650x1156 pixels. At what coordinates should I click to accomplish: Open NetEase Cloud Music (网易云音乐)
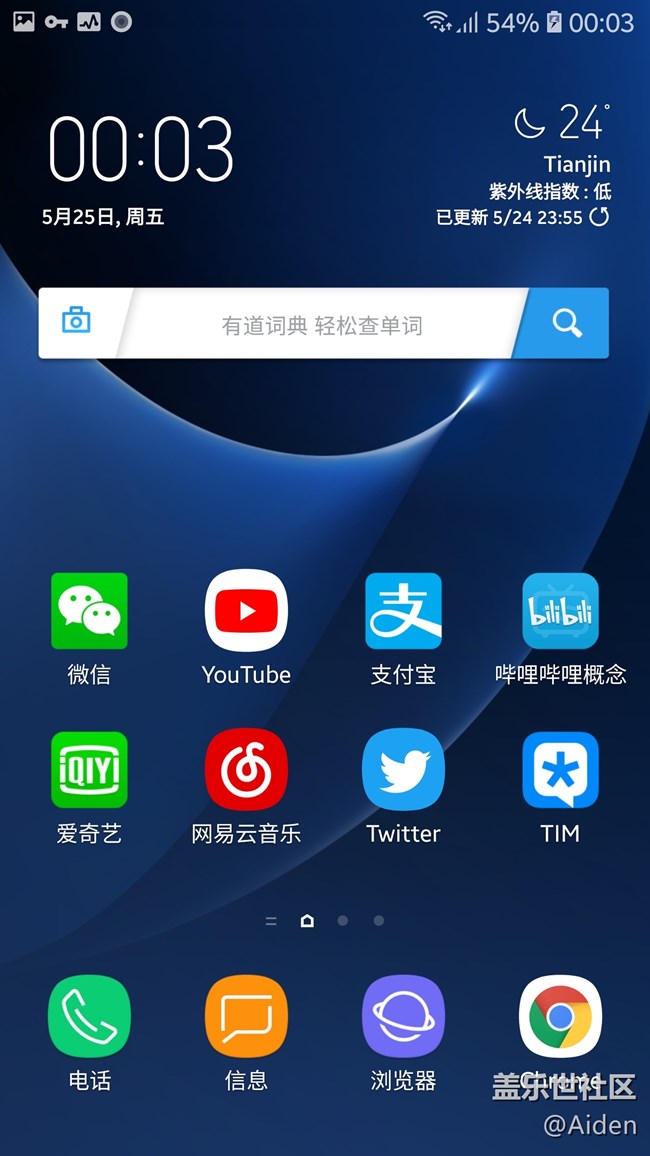pyautogui.click(x=246, y=770)
